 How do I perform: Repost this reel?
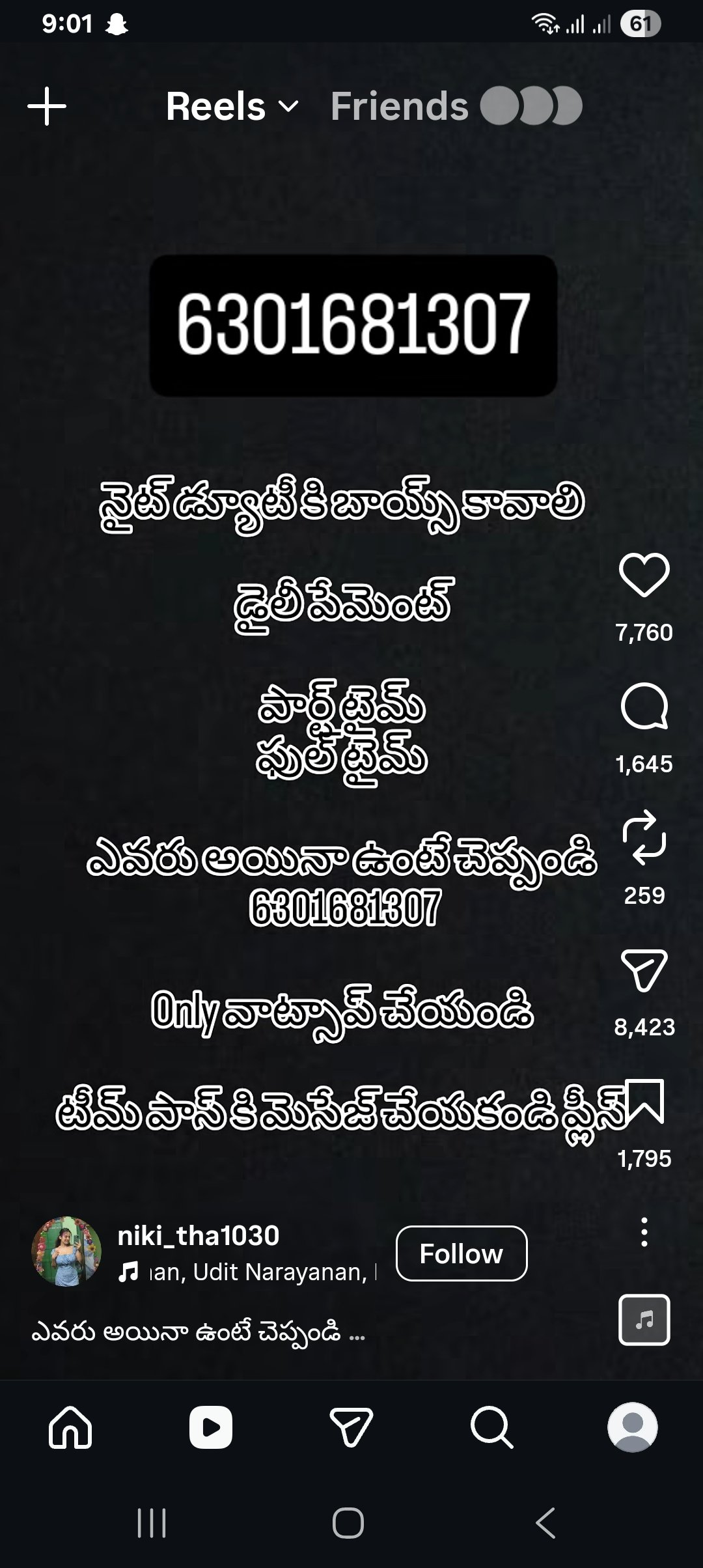(x=644, y=838)
